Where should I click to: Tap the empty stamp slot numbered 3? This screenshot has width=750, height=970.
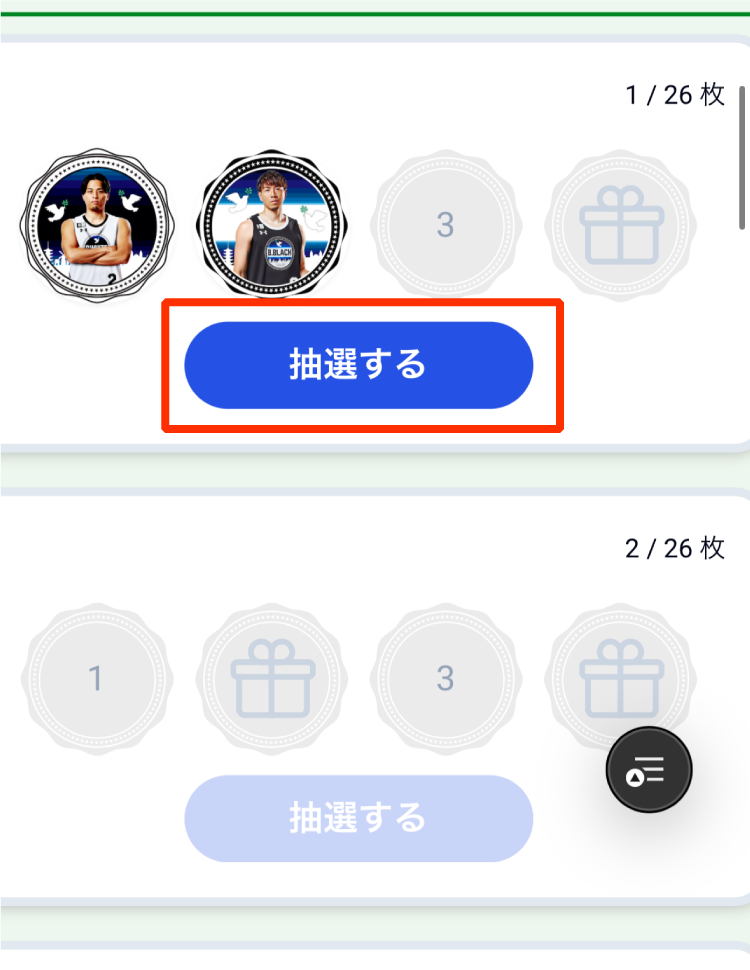pos(447,225)
